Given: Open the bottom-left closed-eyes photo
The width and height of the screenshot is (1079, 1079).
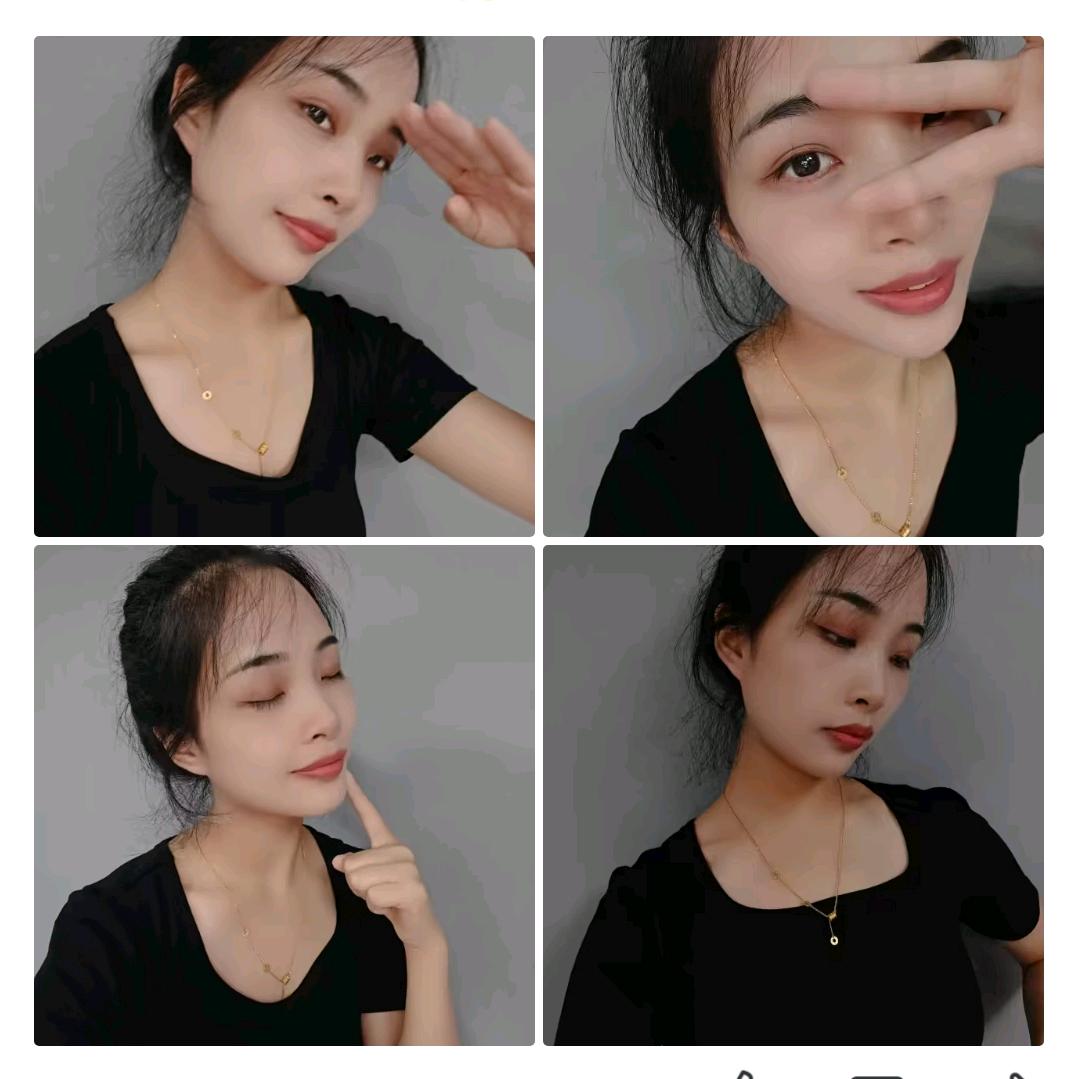Looking at the screenshot, I should click(284, 795).
